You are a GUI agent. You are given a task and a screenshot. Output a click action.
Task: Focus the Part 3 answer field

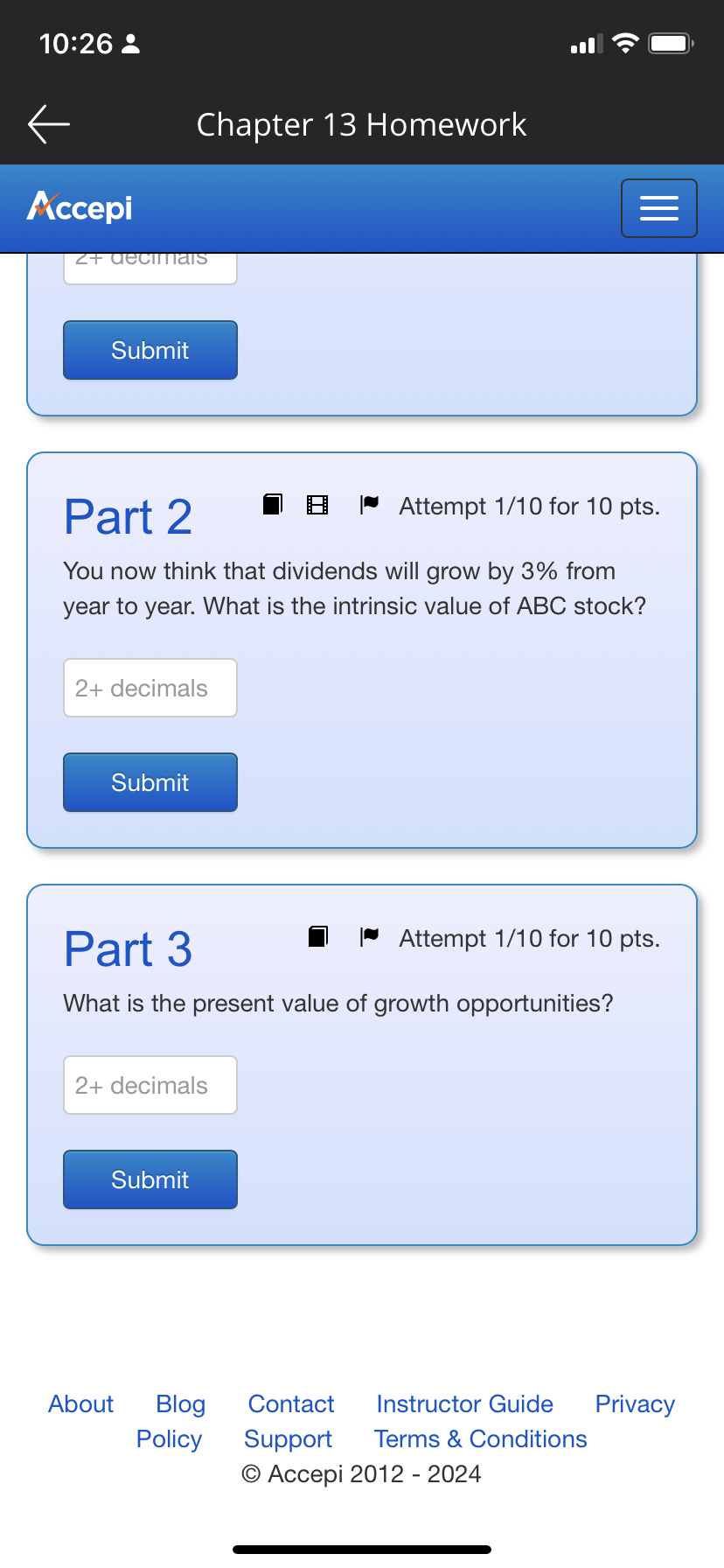pyautogui.click(x=150, y=1085)
